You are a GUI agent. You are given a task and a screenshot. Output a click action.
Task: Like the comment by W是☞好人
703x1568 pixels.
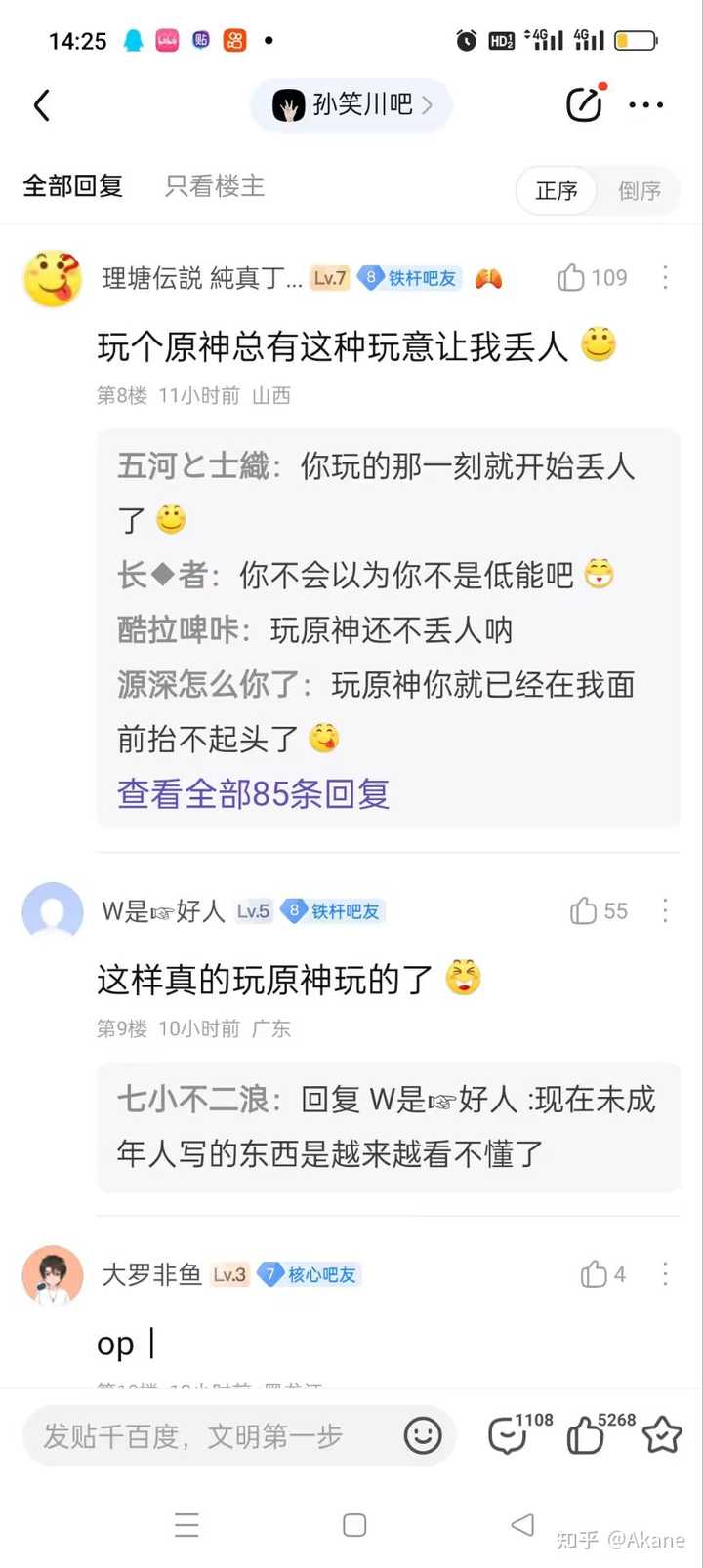point(599,911)
